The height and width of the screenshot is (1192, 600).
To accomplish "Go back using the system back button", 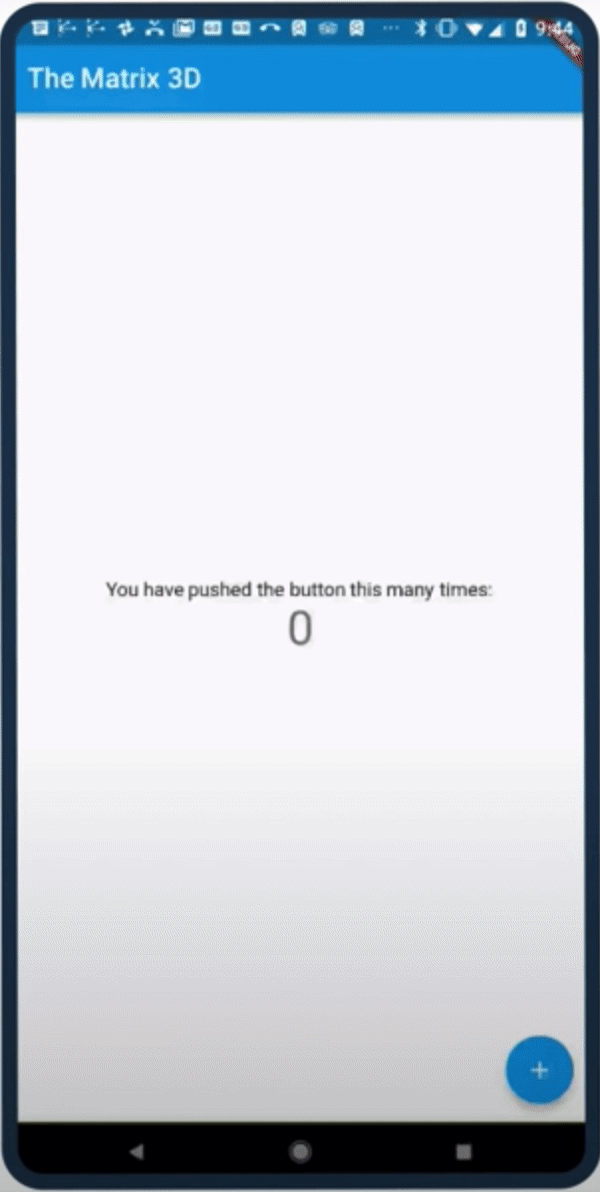I will pos(136,1151).
